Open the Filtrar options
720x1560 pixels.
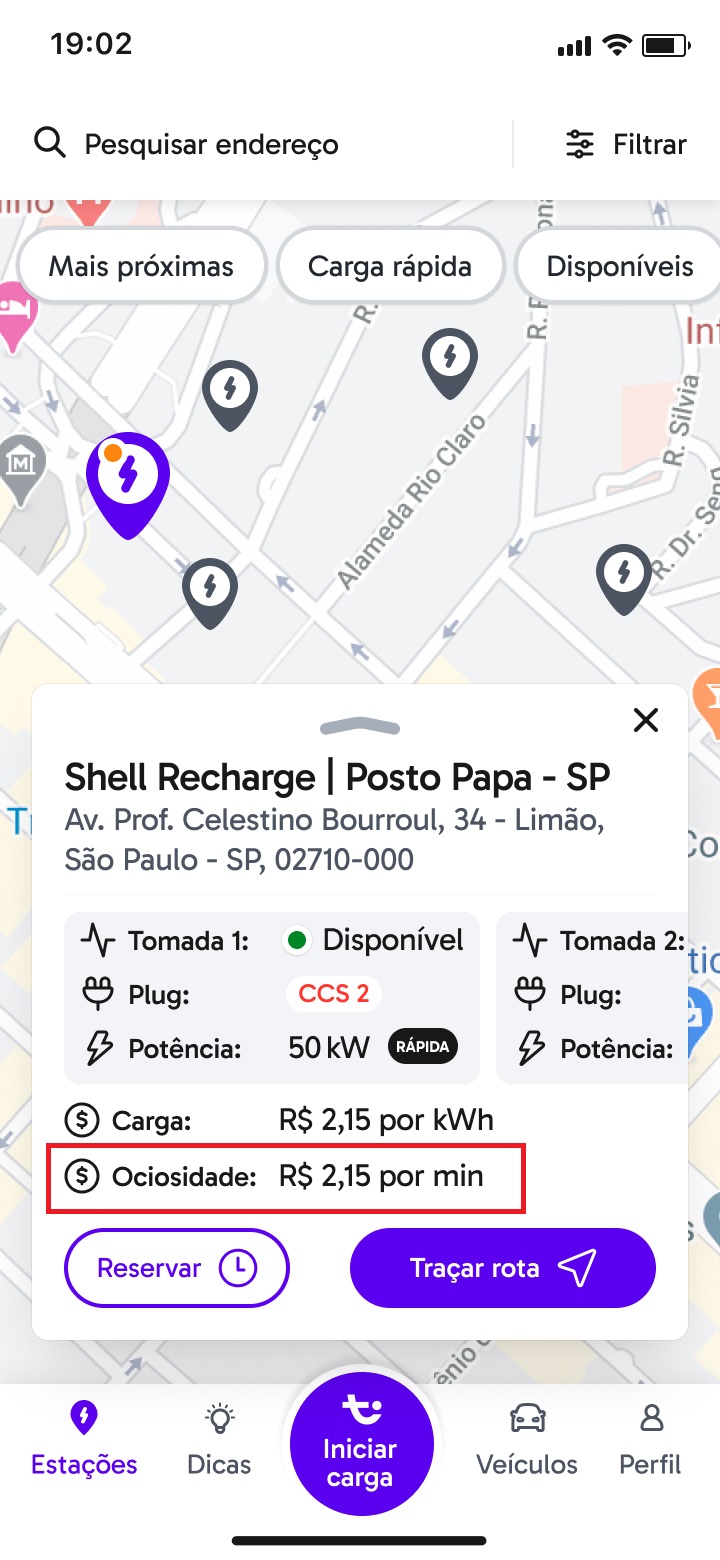pos(626,144)
